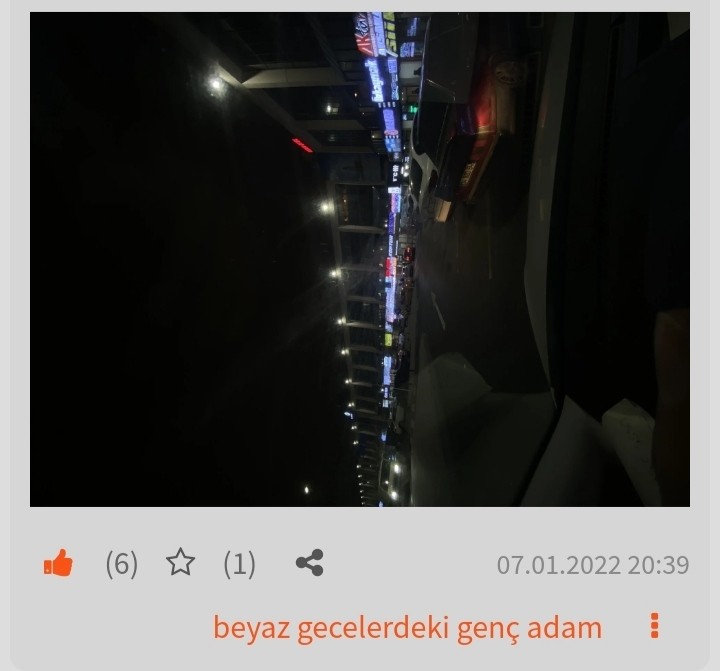Open beyaz gecelerdeki genç adam profile
This screenshot has width=720, height=671.
[407, 628]
